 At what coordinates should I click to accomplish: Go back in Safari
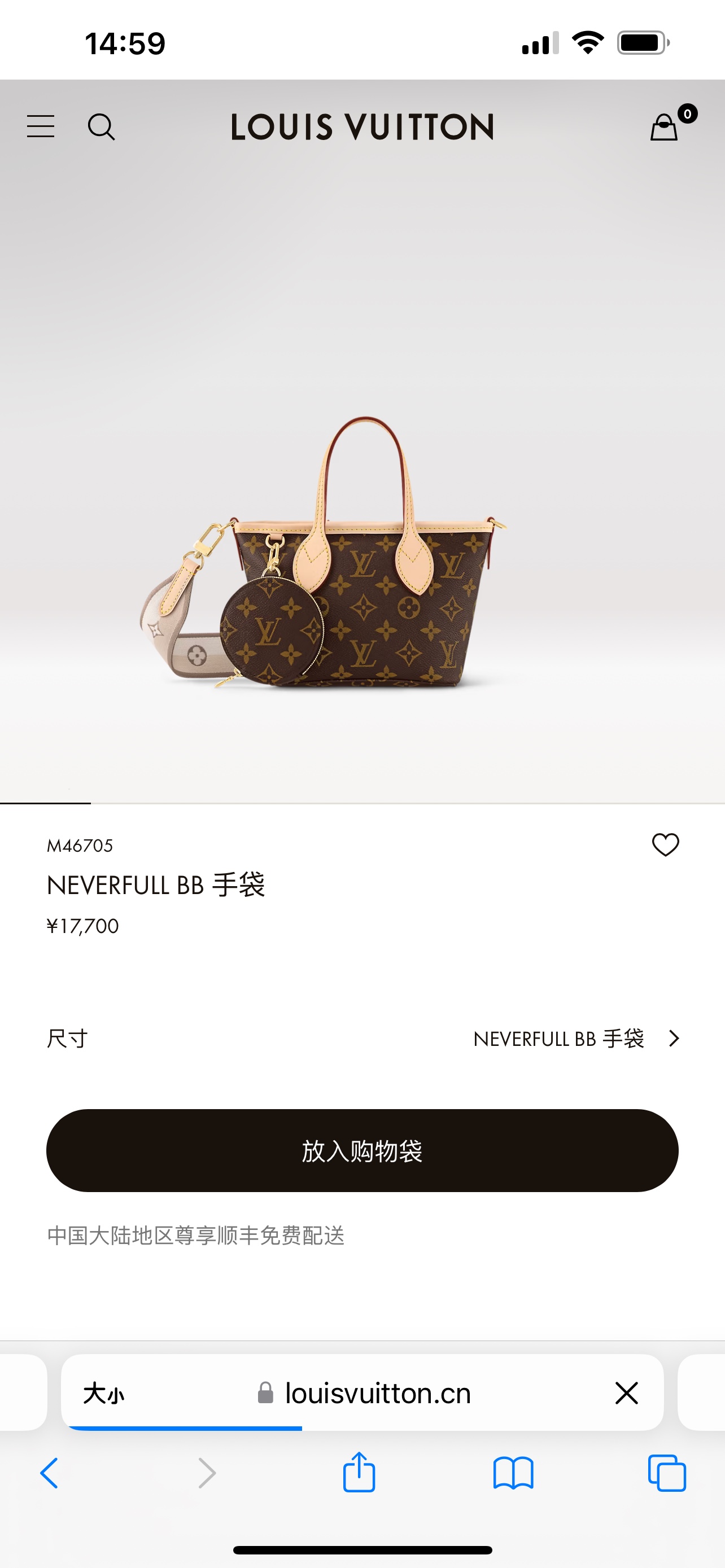click(x=49, y=1473)
